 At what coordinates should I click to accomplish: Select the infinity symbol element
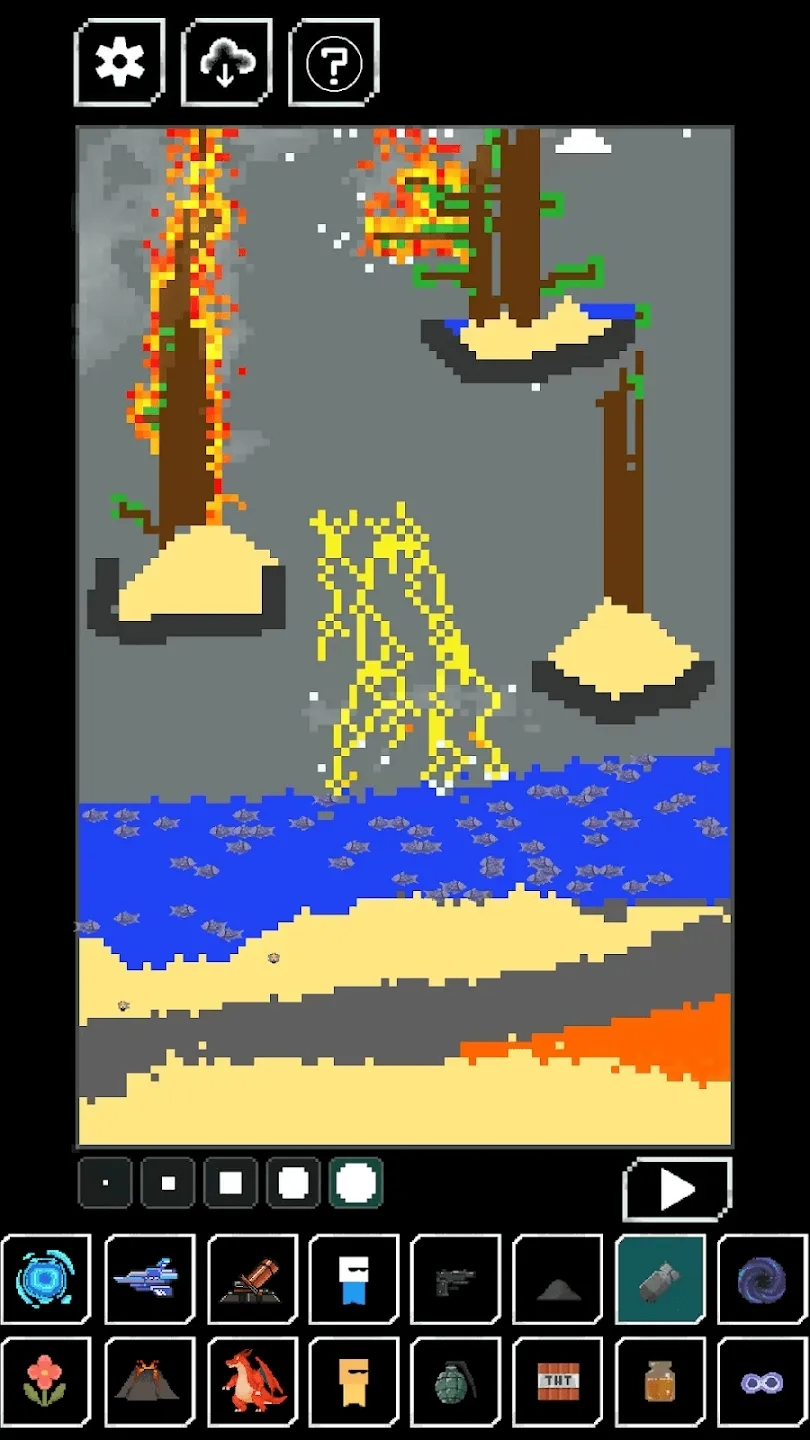tap(762, 1381)
